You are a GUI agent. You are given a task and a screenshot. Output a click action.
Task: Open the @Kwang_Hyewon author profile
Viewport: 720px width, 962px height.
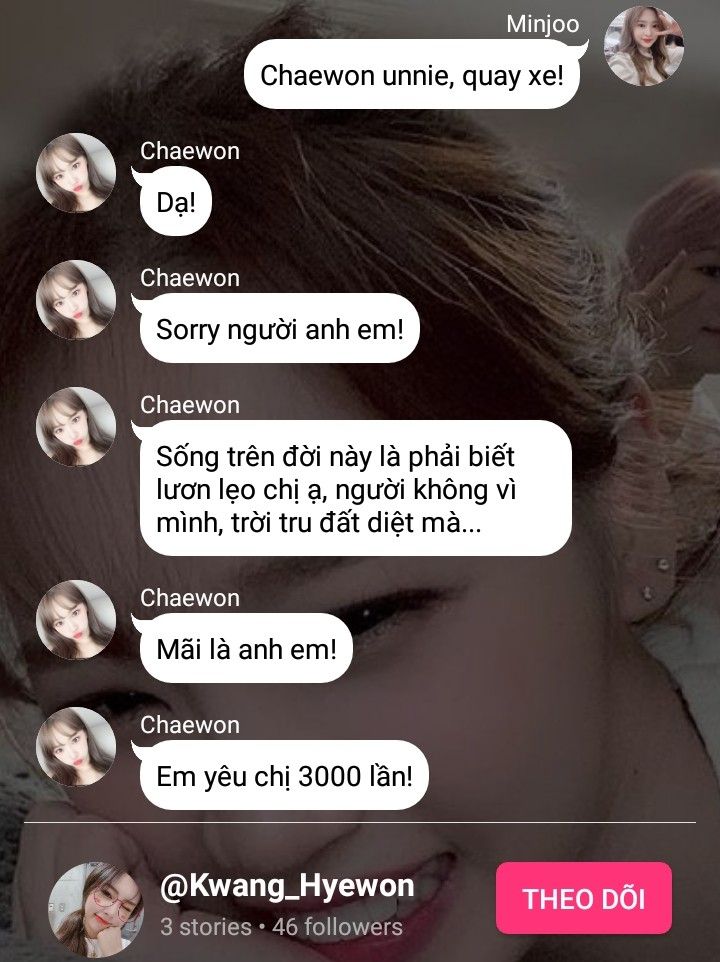click(287, 885)
